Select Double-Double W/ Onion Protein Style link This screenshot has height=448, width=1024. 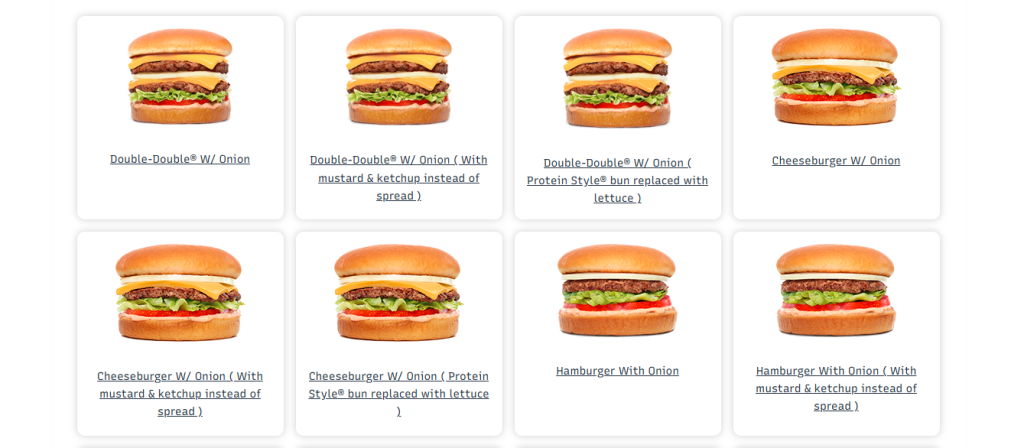tap(617, 180)
